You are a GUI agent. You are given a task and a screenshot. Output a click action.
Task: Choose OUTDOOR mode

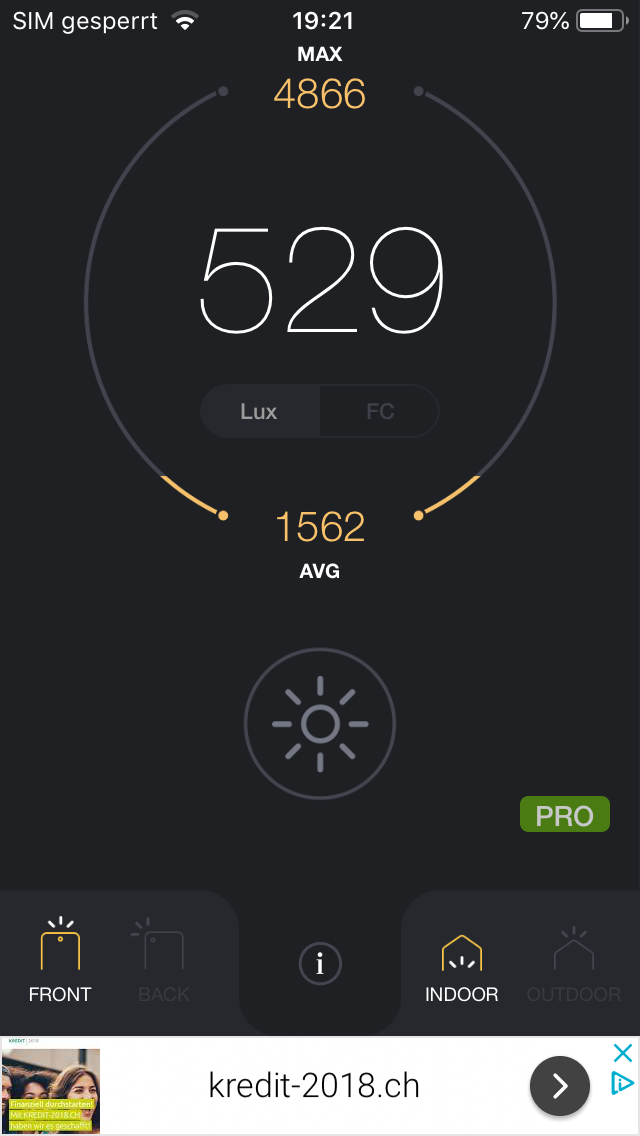[x=573, y=966]
